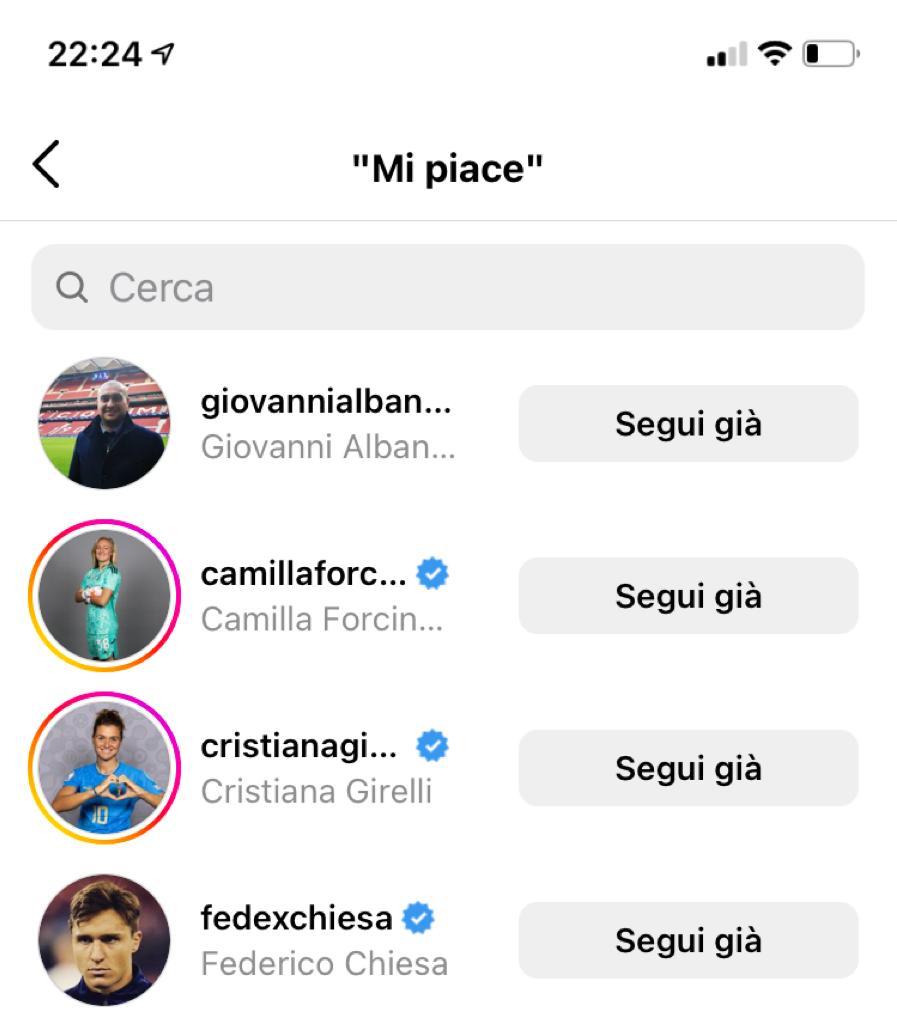The width and height of the screenshot is (897, 1024).
Task: Open Cristiana Girelli's story ring
Action: (x=104, y=768)
